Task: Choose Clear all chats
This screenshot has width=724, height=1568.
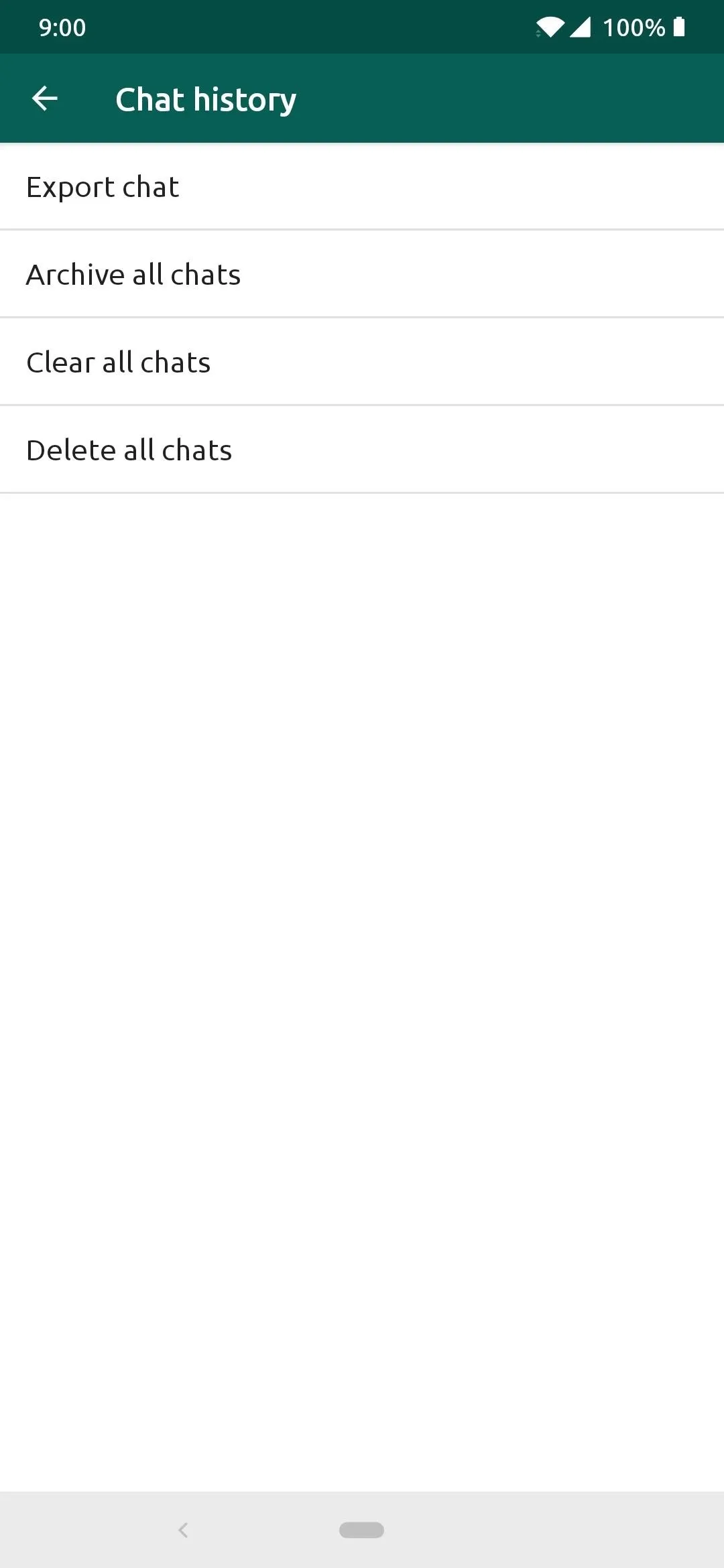Action: tap(362, 363)
